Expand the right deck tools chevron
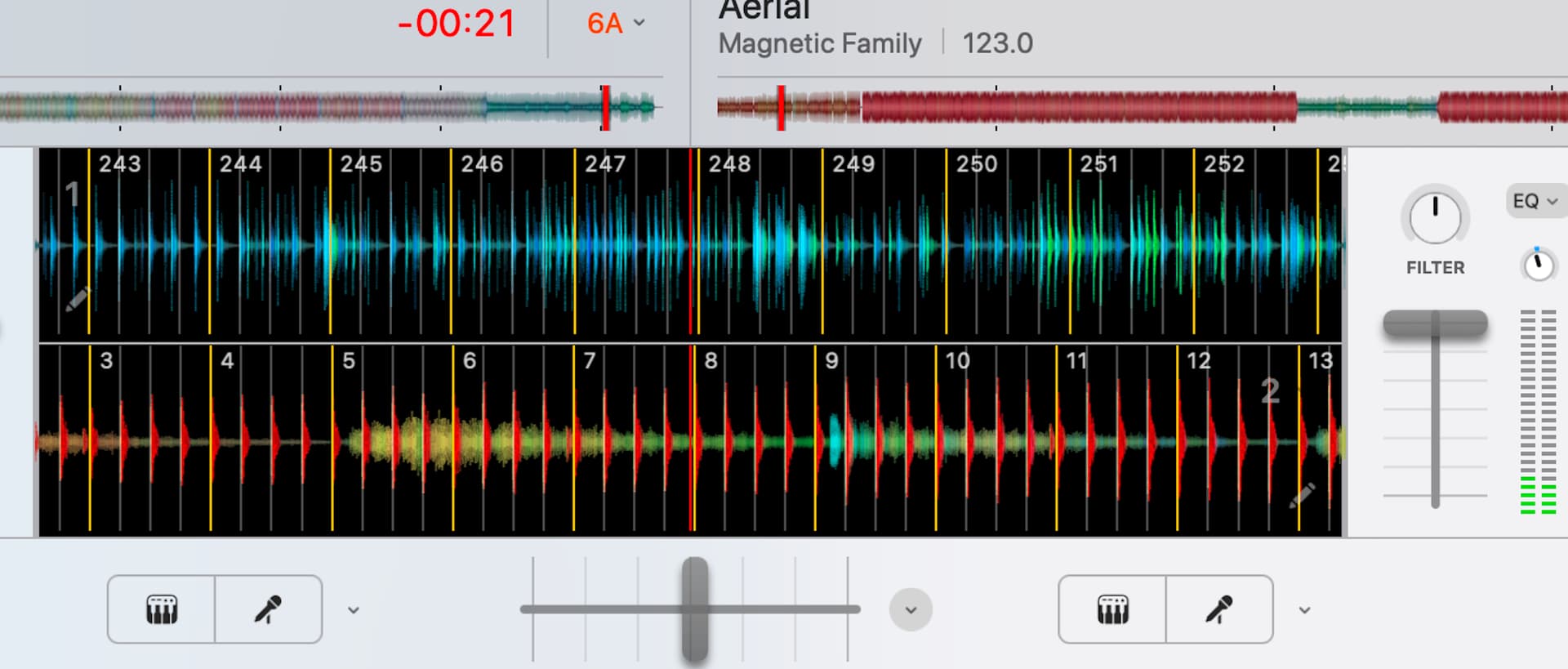Viewport: 1568px width, 669px height. pyautogui.click(x=1304, y=609)
